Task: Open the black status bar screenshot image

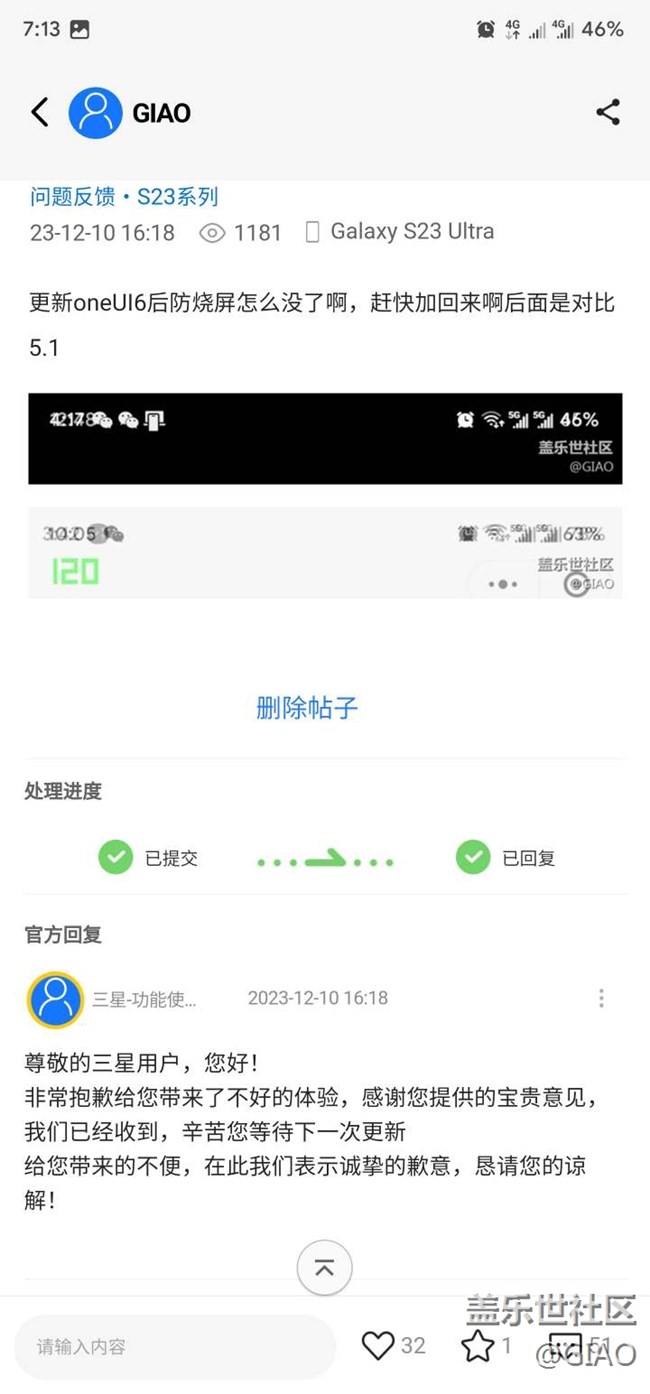Action: tap(325, 438)
